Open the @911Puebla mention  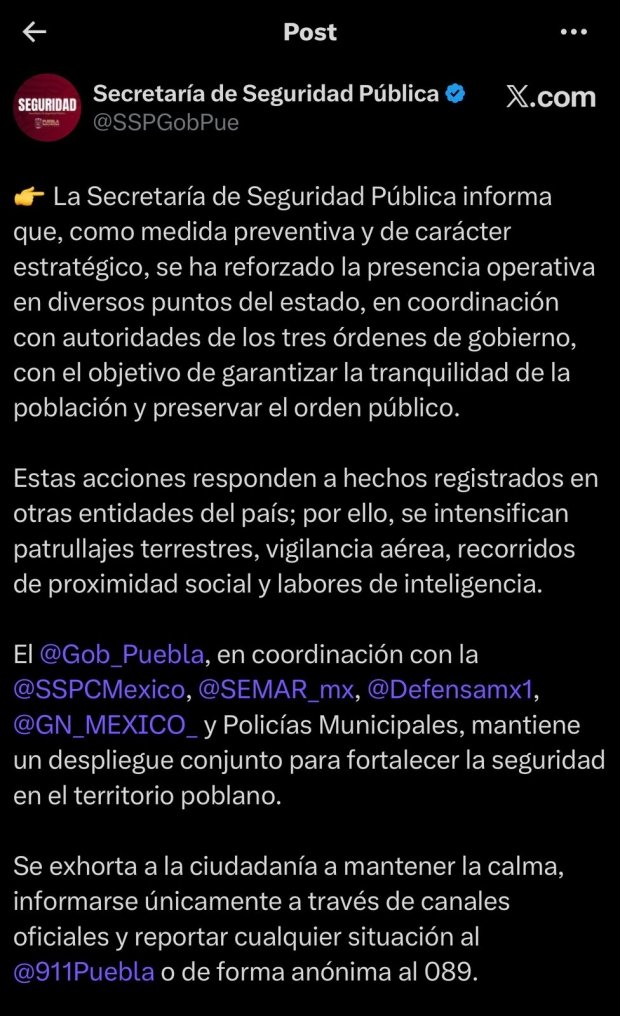tap(84, 970)
